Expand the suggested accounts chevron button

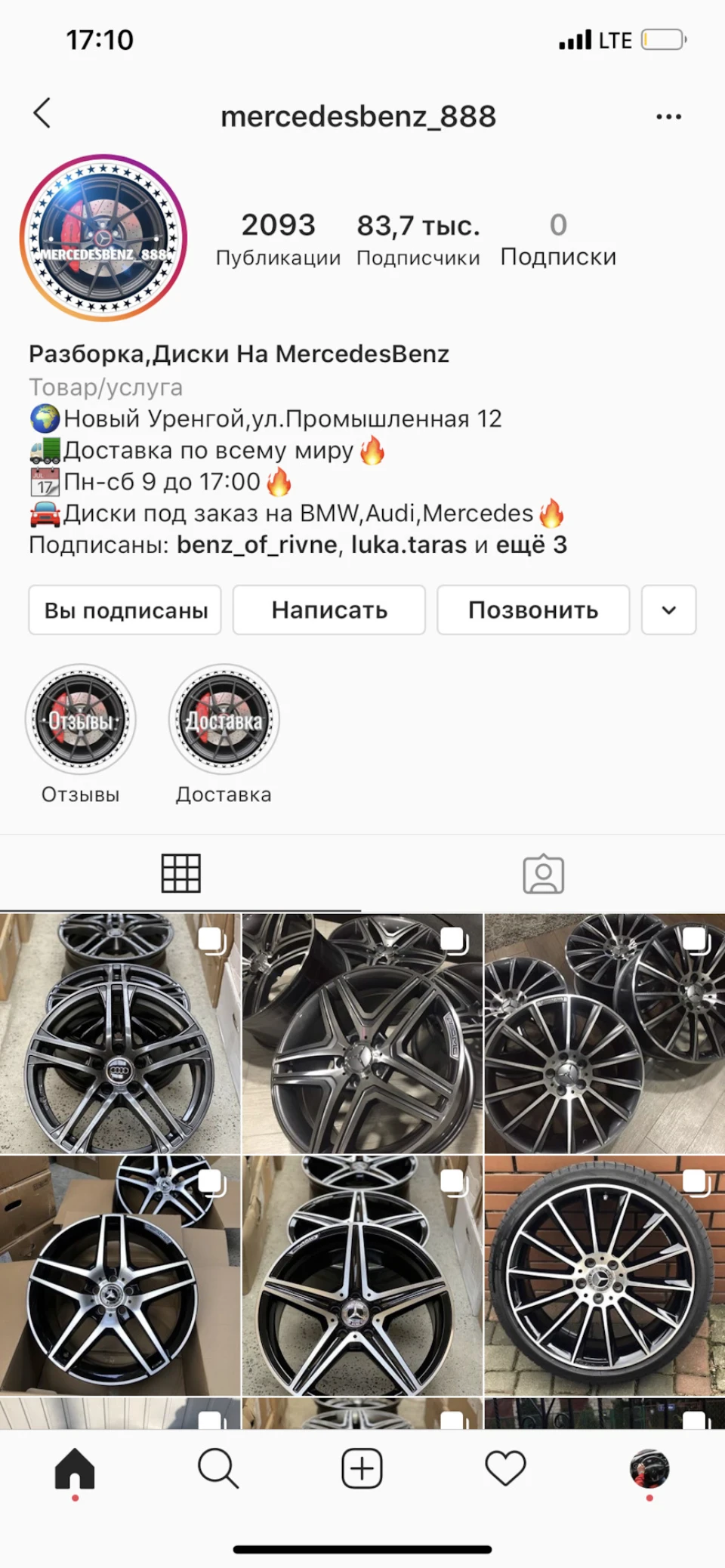668,610
